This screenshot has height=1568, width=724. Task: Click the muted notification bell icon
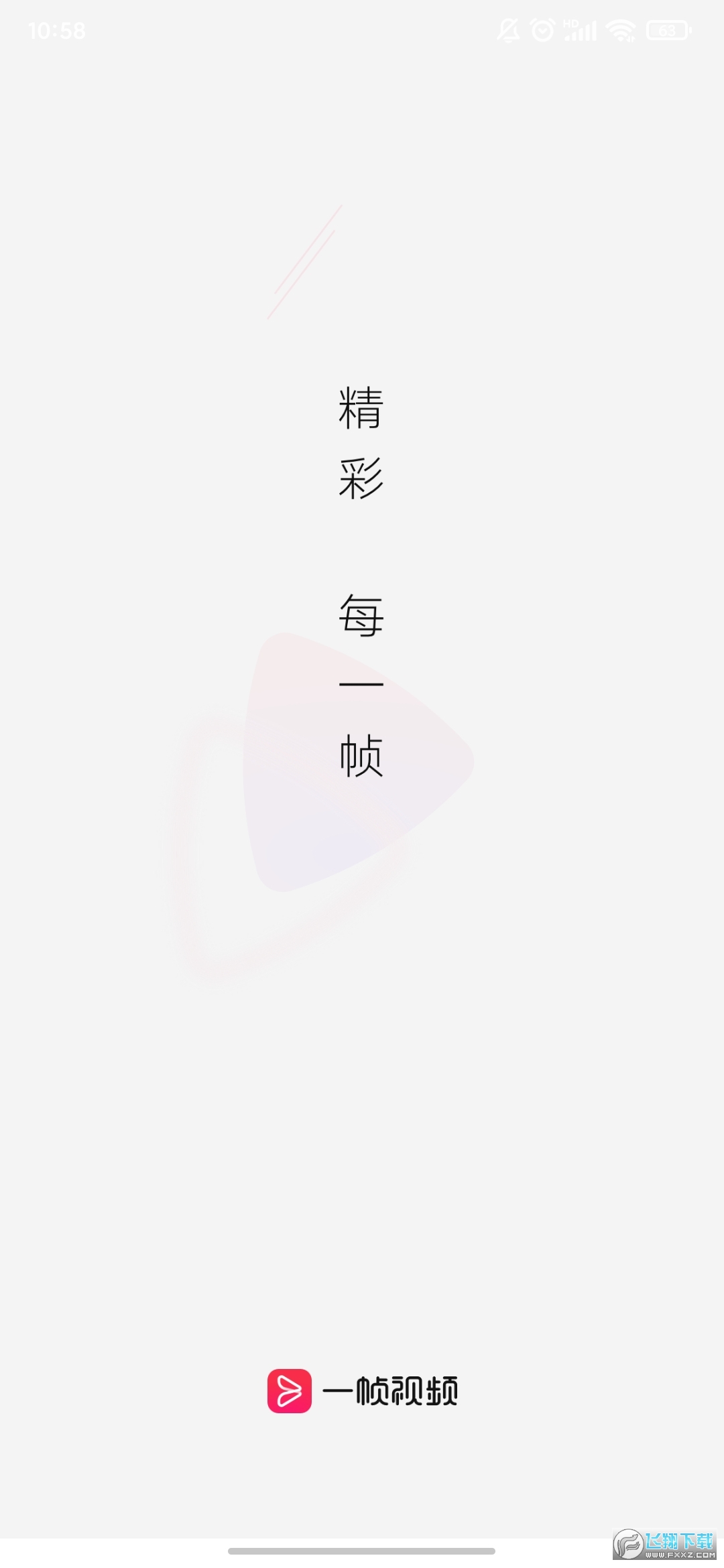[507, 28]
